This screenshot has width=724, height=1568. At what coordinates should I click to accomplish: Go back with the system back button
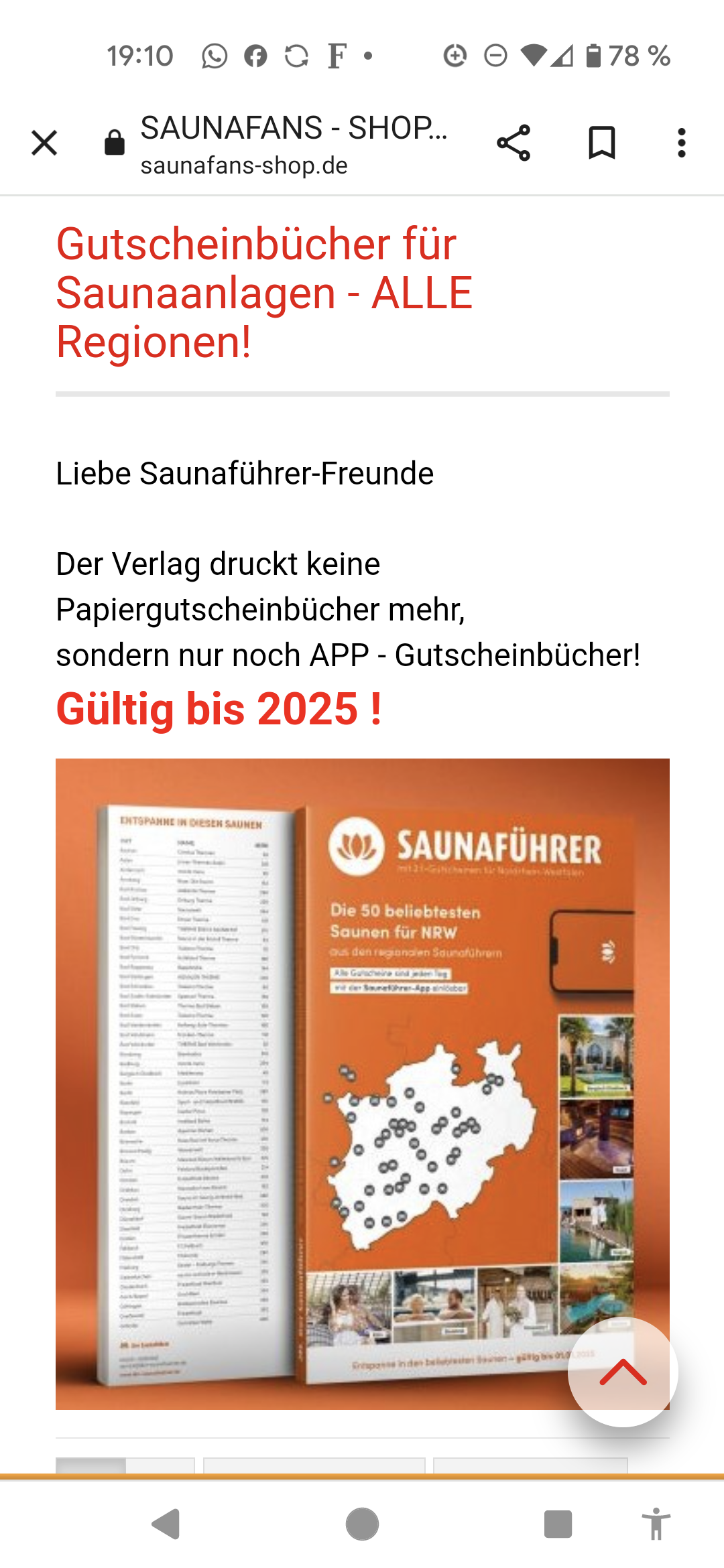click(166, 1524)
